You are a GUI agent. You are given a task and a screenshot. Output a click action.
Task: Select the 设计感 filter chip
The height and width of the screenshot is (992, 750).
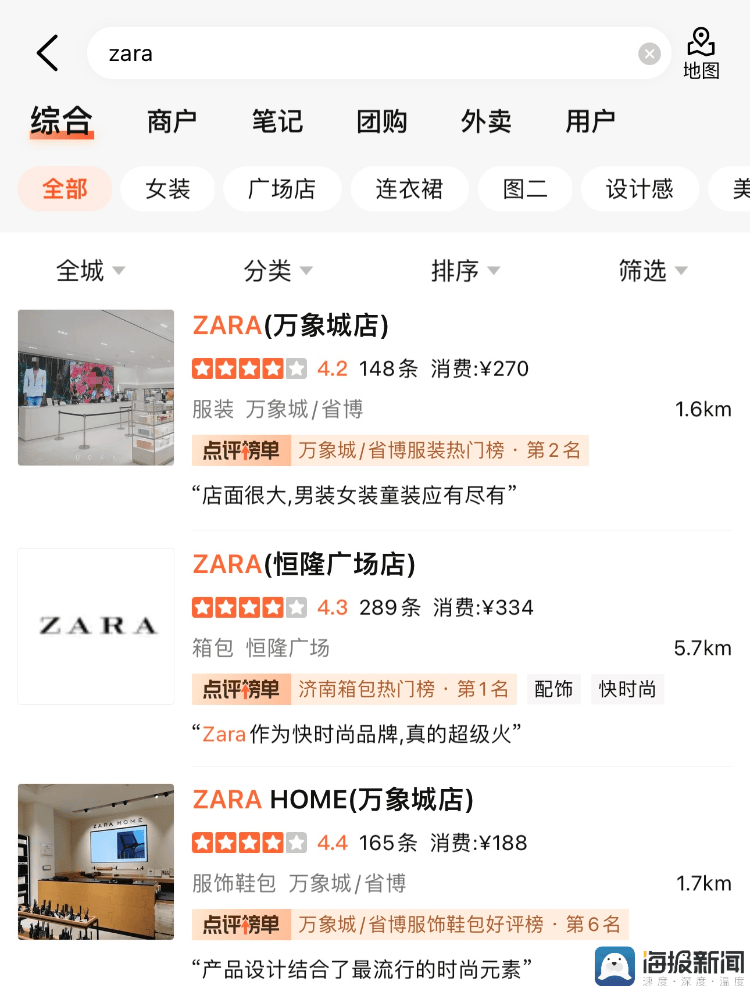click(x=639, y=188)
